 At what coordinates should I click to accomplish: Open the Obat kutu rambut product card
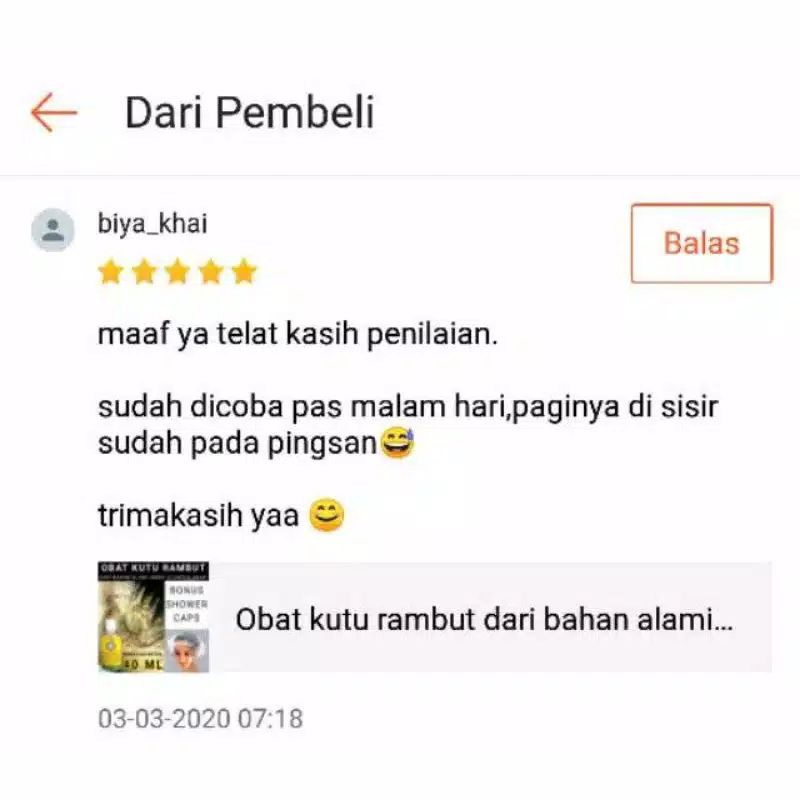(x=435, y=617)
